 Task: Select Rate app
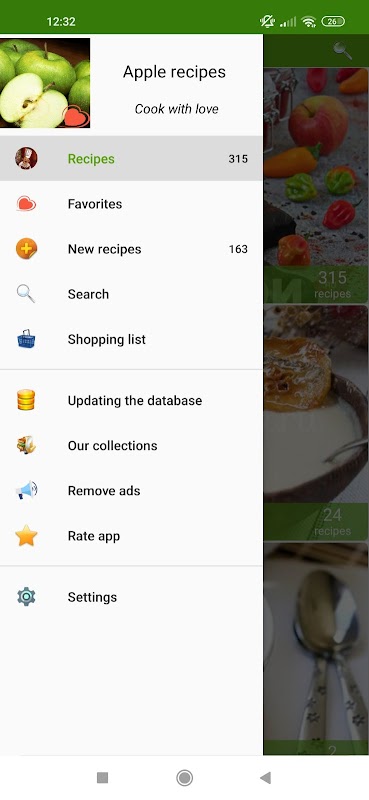pos(131,536)
